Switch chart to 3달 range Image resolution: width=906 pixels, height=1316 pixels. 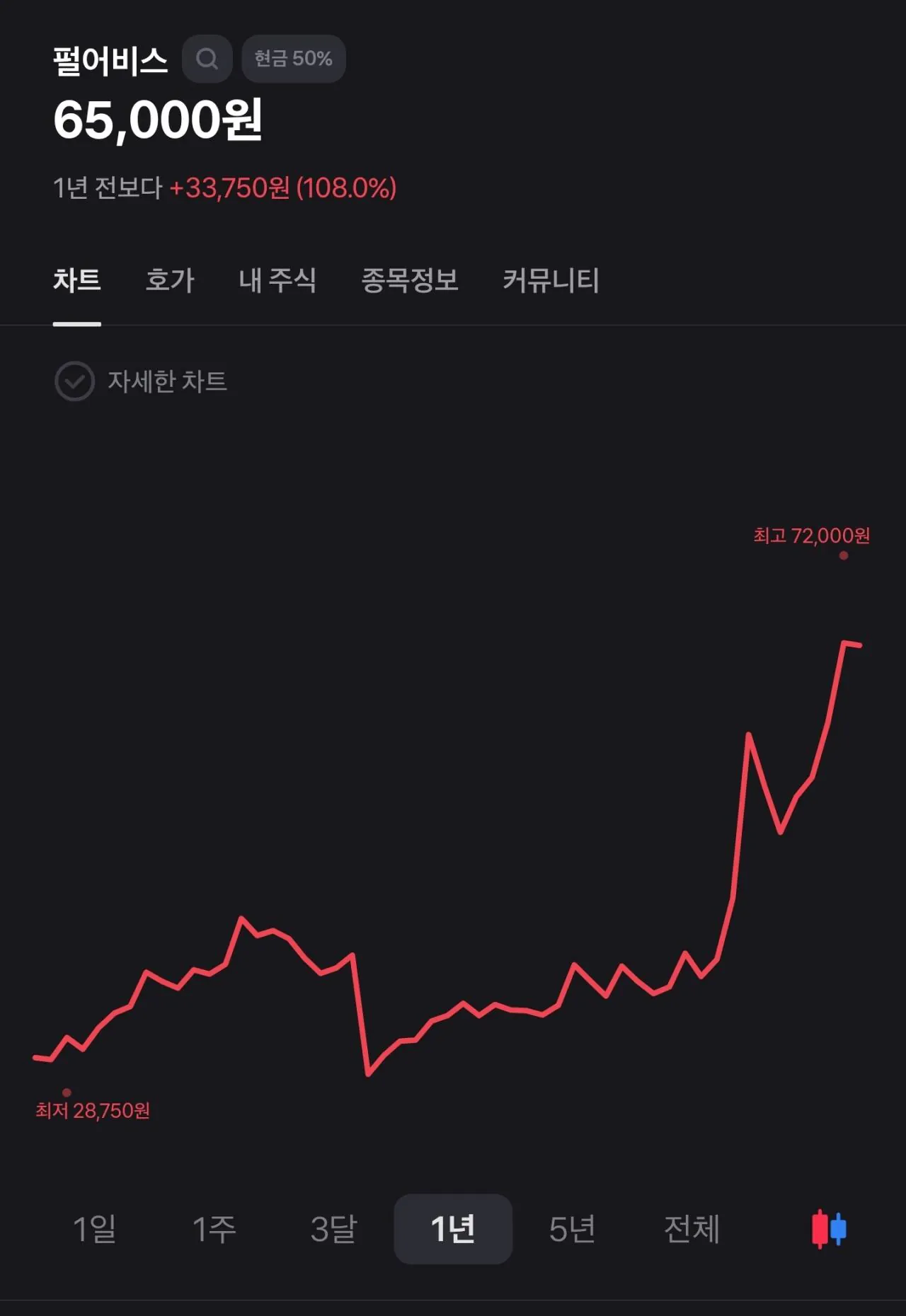(333, 1229)
